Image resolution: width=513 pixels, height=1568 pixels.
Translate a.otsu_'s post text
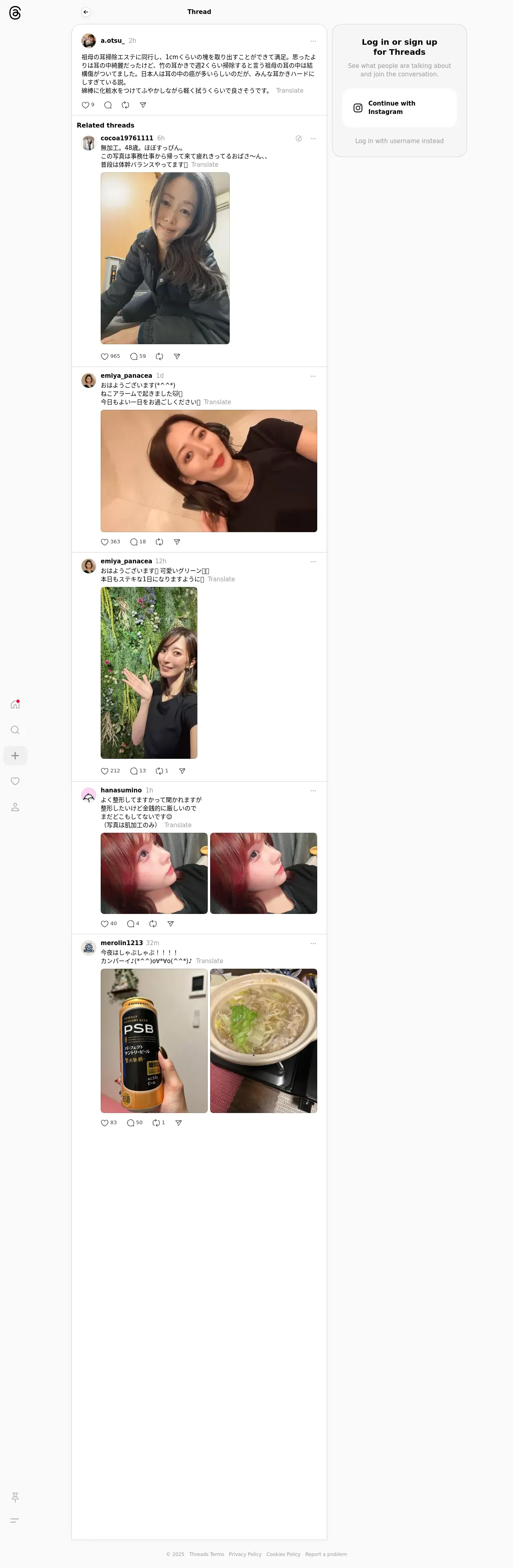[x=290, y=91]
